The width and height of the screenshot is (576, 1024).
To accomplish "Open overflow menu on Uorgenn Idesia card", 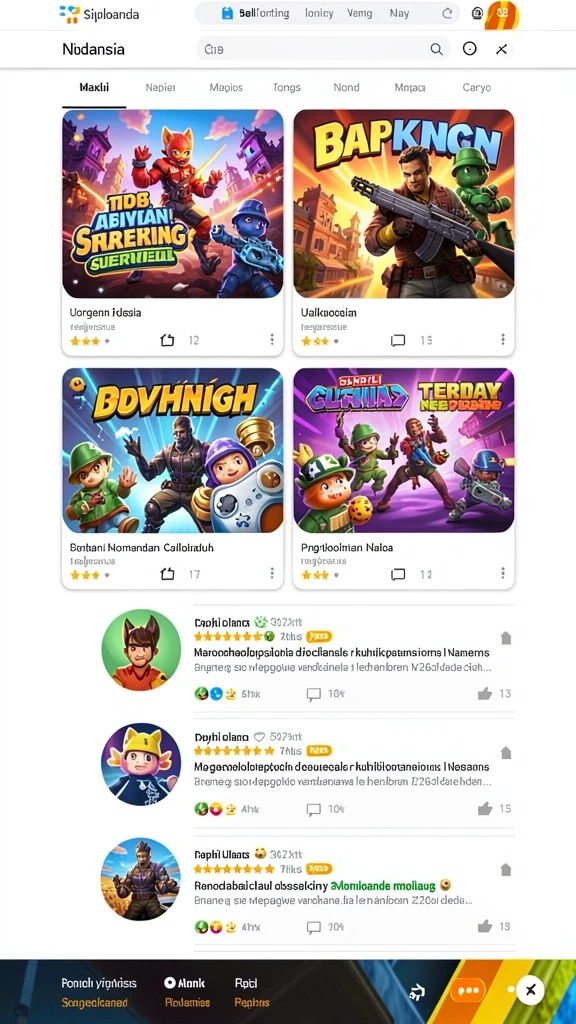I will tap(272, 340).
